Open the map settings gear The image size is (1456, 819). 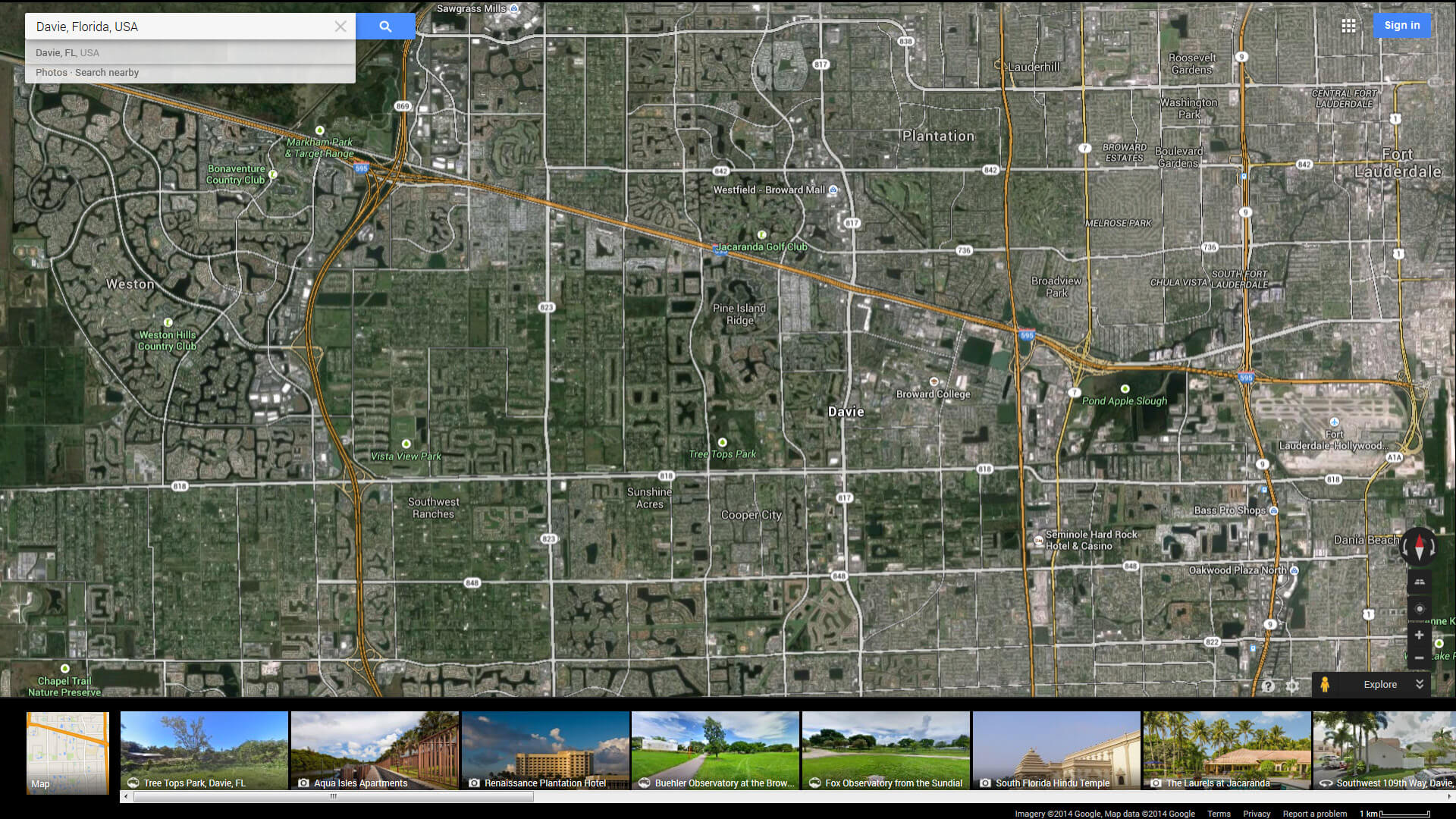[x=1293, y=686]
